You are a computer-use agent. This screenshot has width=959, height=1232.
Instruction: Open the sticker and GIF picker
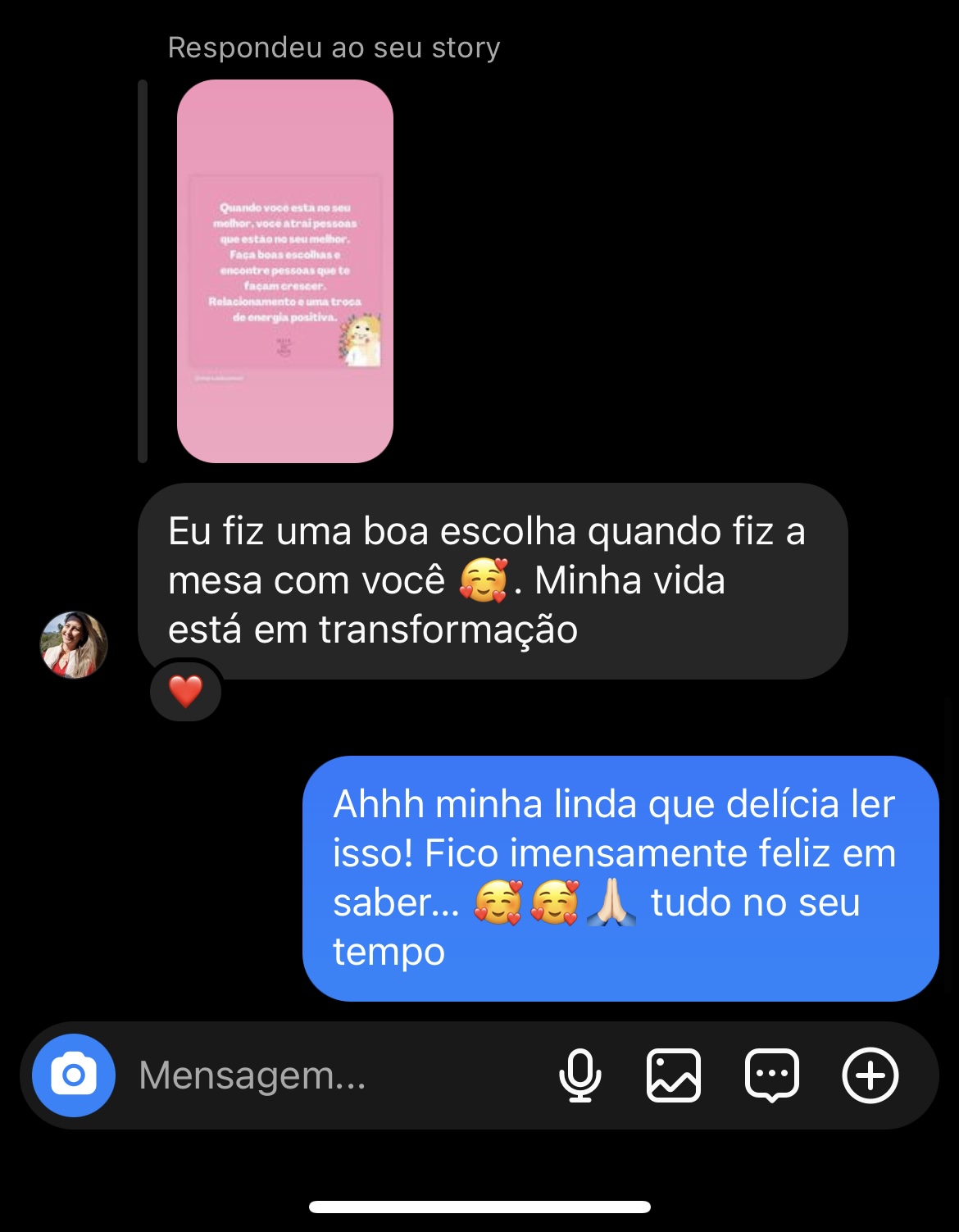[x=771, y=1075]
